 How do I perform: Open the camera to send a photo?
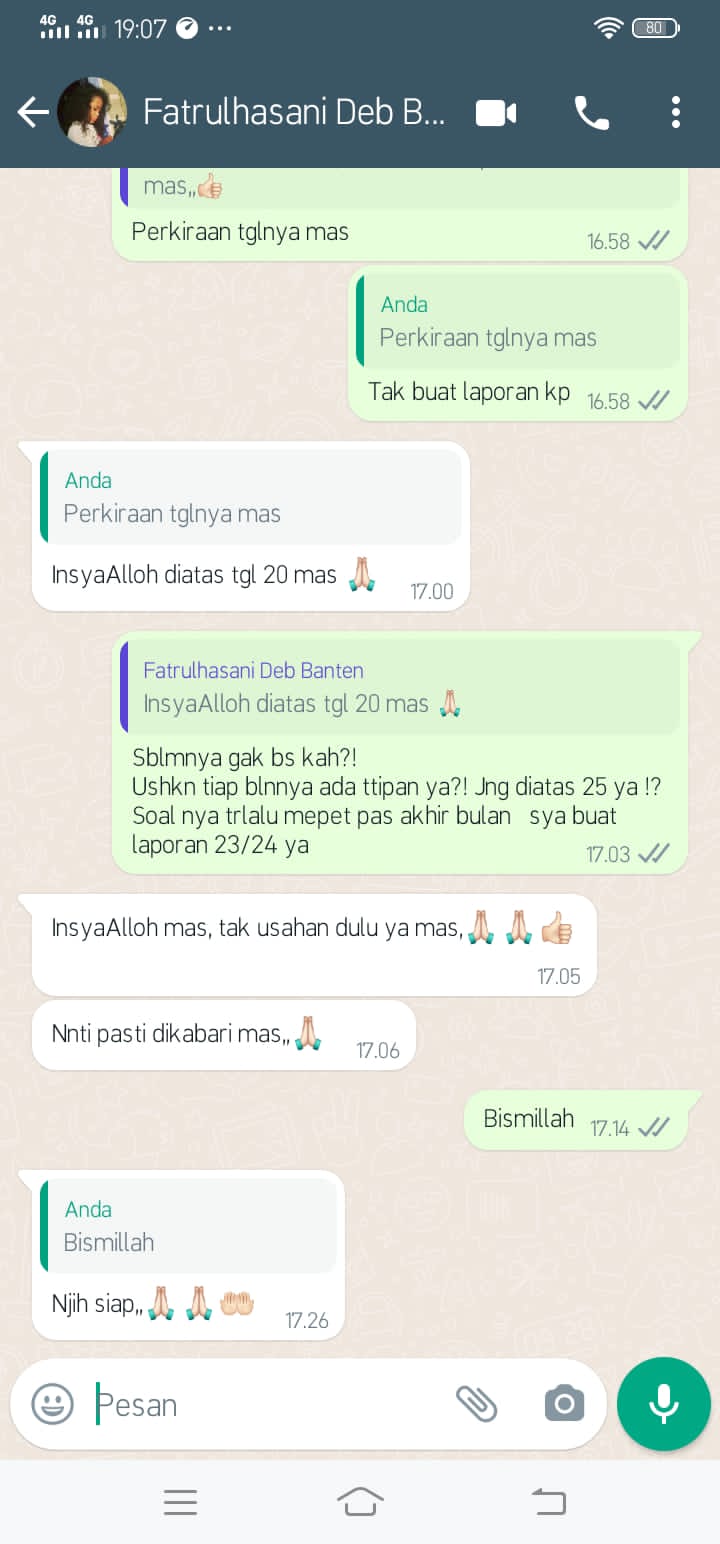pos(563,1404)
